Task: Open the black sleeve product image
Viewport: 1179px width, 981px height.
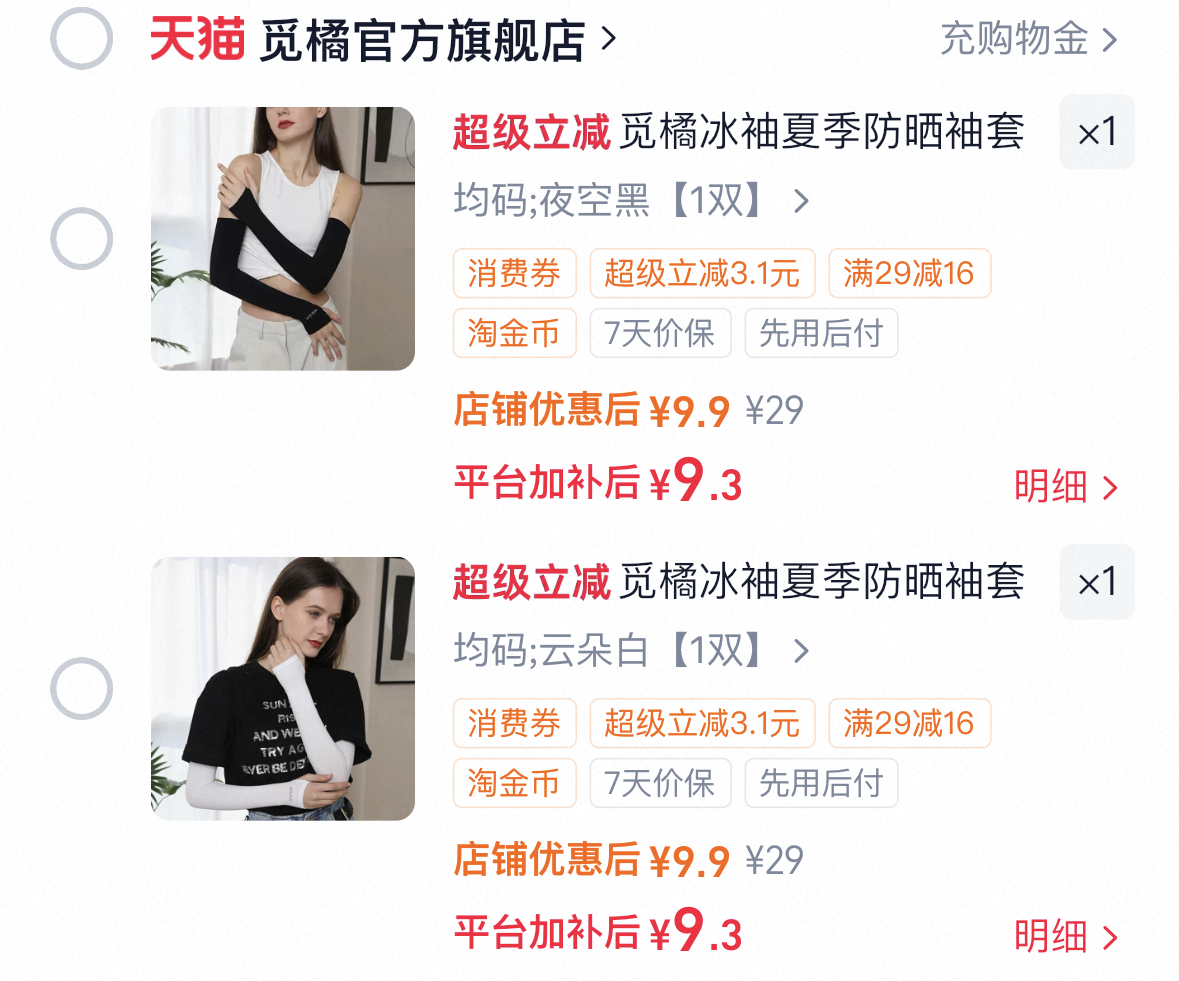Action: 283,238
